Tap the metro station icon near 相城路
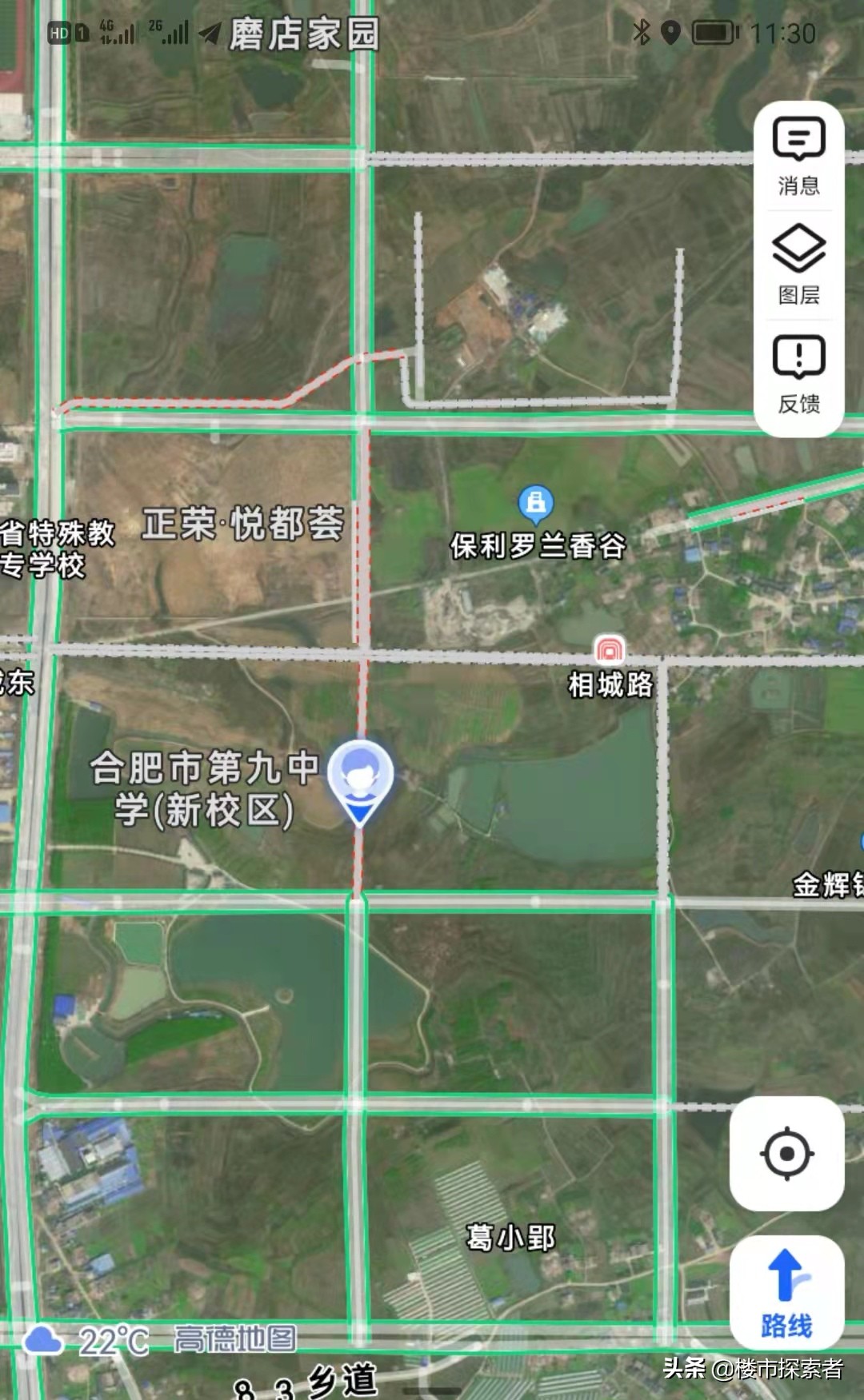Viewport: 864px width, 1400px height. tap(609, 650)
